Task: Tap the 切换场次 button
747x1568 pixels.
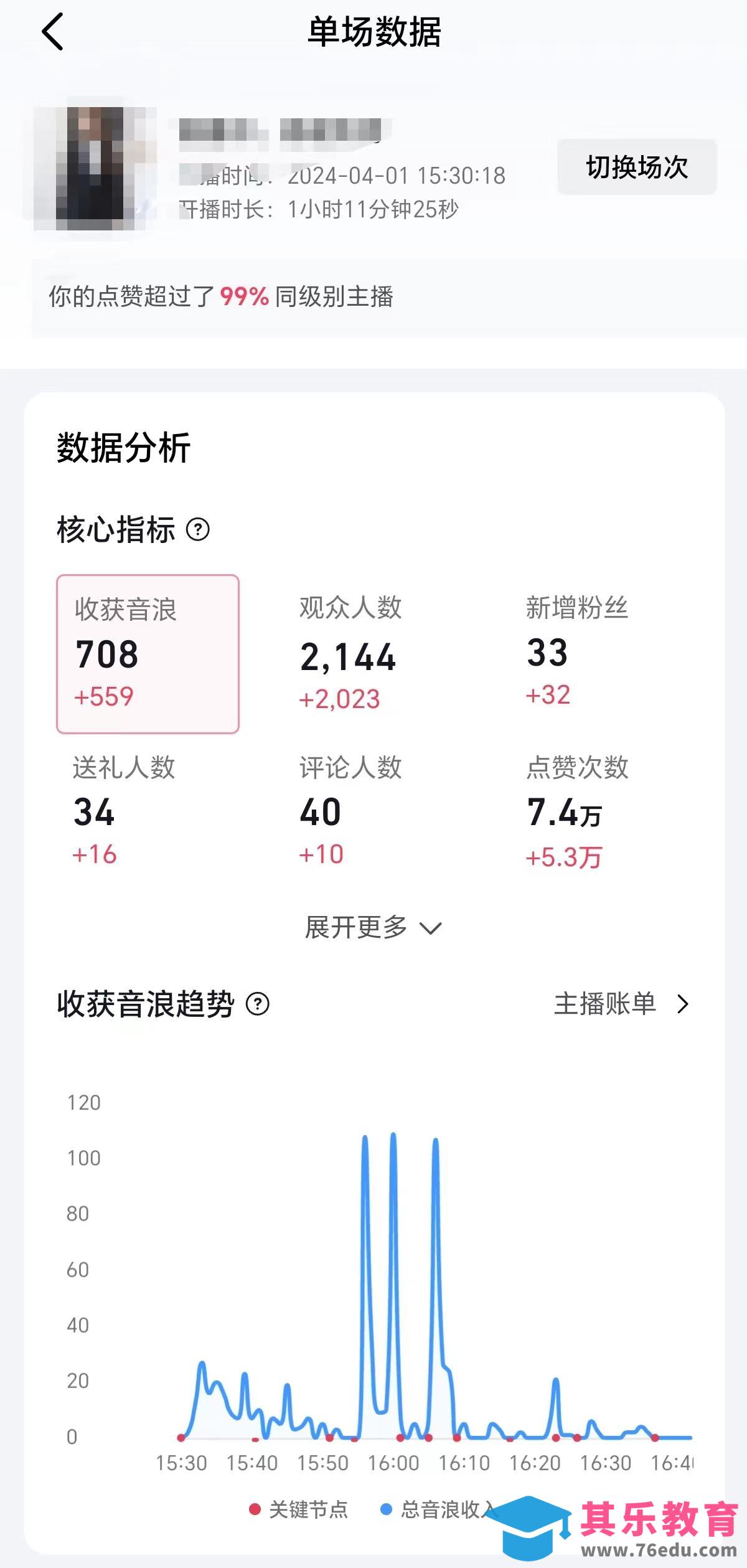Action: [636, 167]
